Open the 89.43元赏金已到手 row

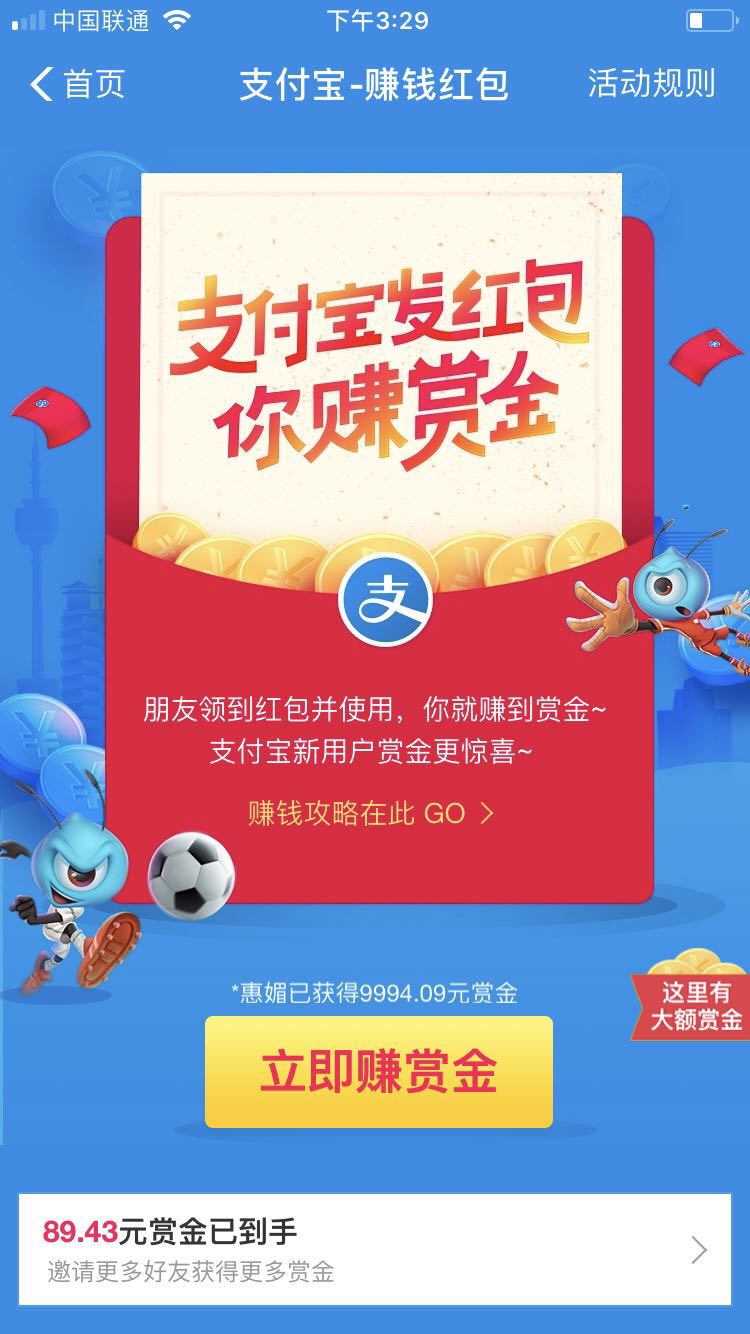click(x=374, y=1250)
